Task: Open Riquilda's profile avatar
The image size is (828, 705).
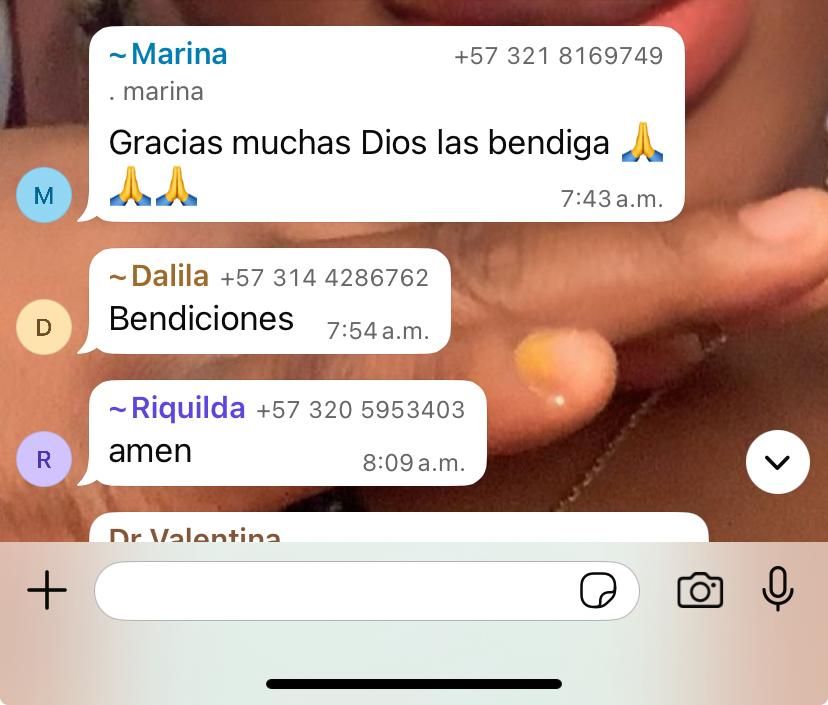Action: [44, 460]
